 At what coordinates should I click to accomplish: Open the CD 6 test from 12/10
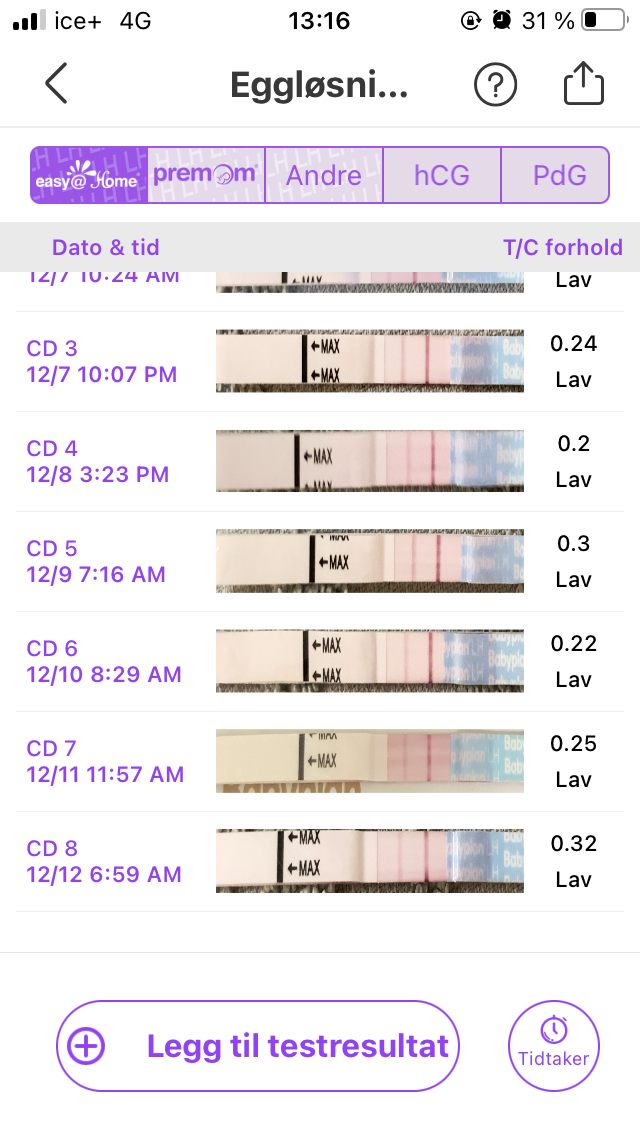(x=320, y=661)
